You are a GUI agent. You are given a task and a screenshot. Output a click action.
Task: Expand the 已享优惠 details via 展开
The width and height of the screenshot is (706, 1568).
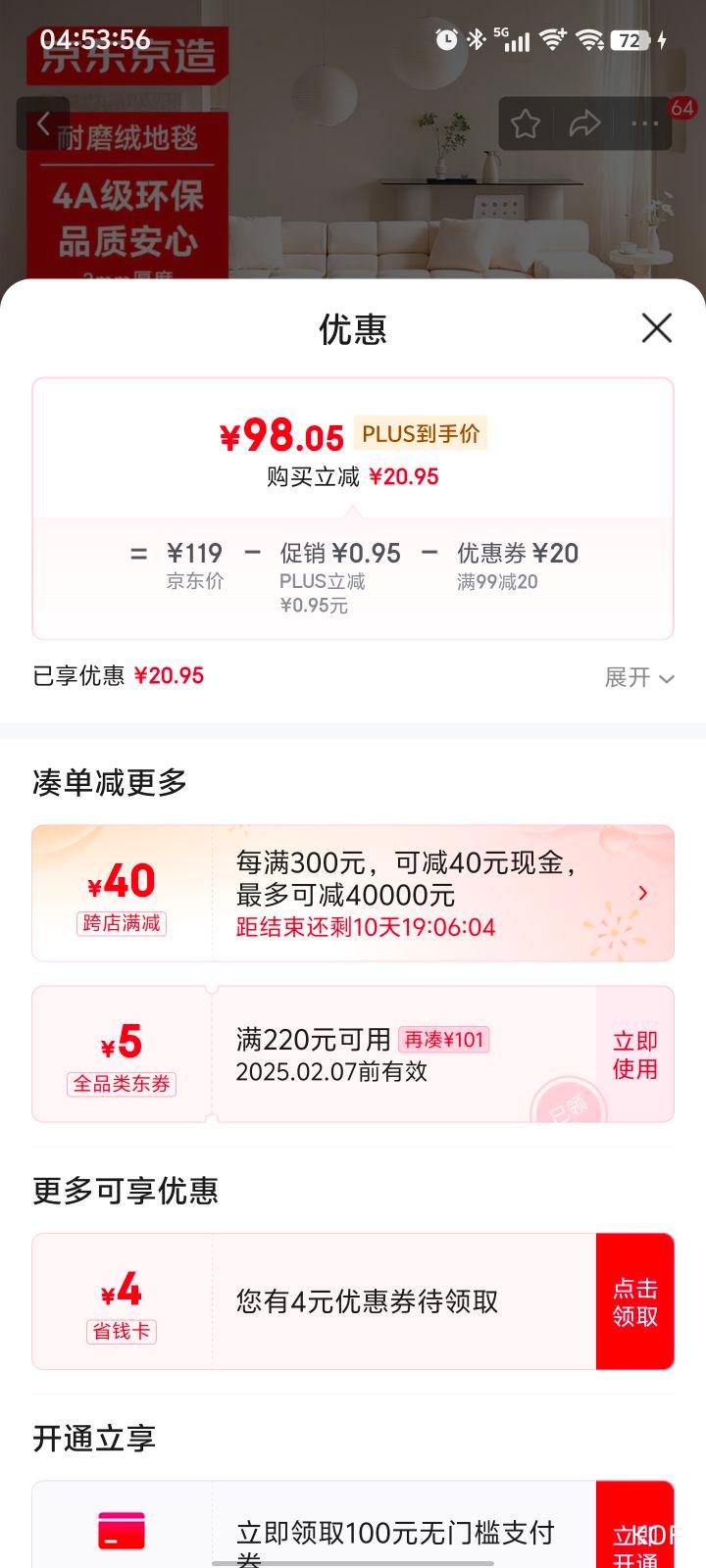click(x=639, y=677)
